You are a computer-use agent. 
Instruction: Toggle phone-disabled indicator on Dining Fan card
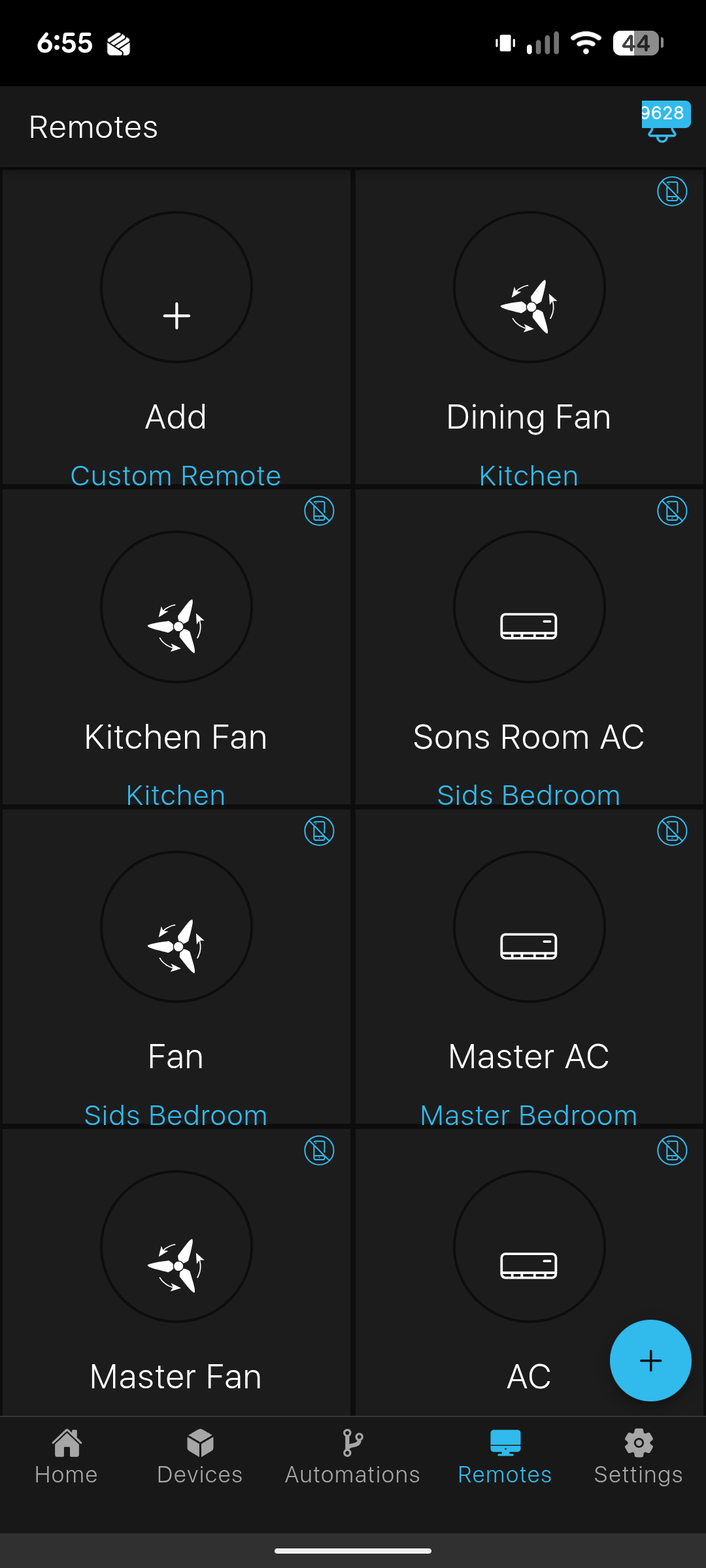(x=672, y=191)
